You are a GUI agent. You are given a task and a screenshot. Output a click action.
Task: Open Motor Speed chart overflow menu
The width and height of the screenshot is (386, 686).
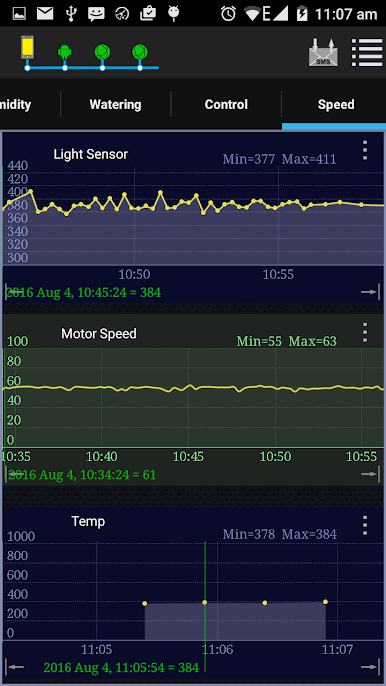(365, 333)
